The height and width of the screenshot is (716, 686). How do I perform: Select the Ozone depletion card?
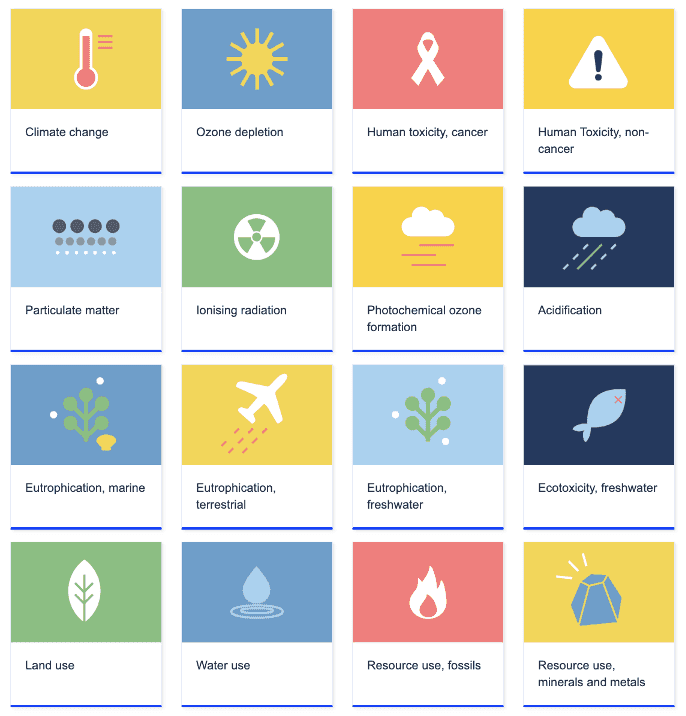click(x=257, y=90)
